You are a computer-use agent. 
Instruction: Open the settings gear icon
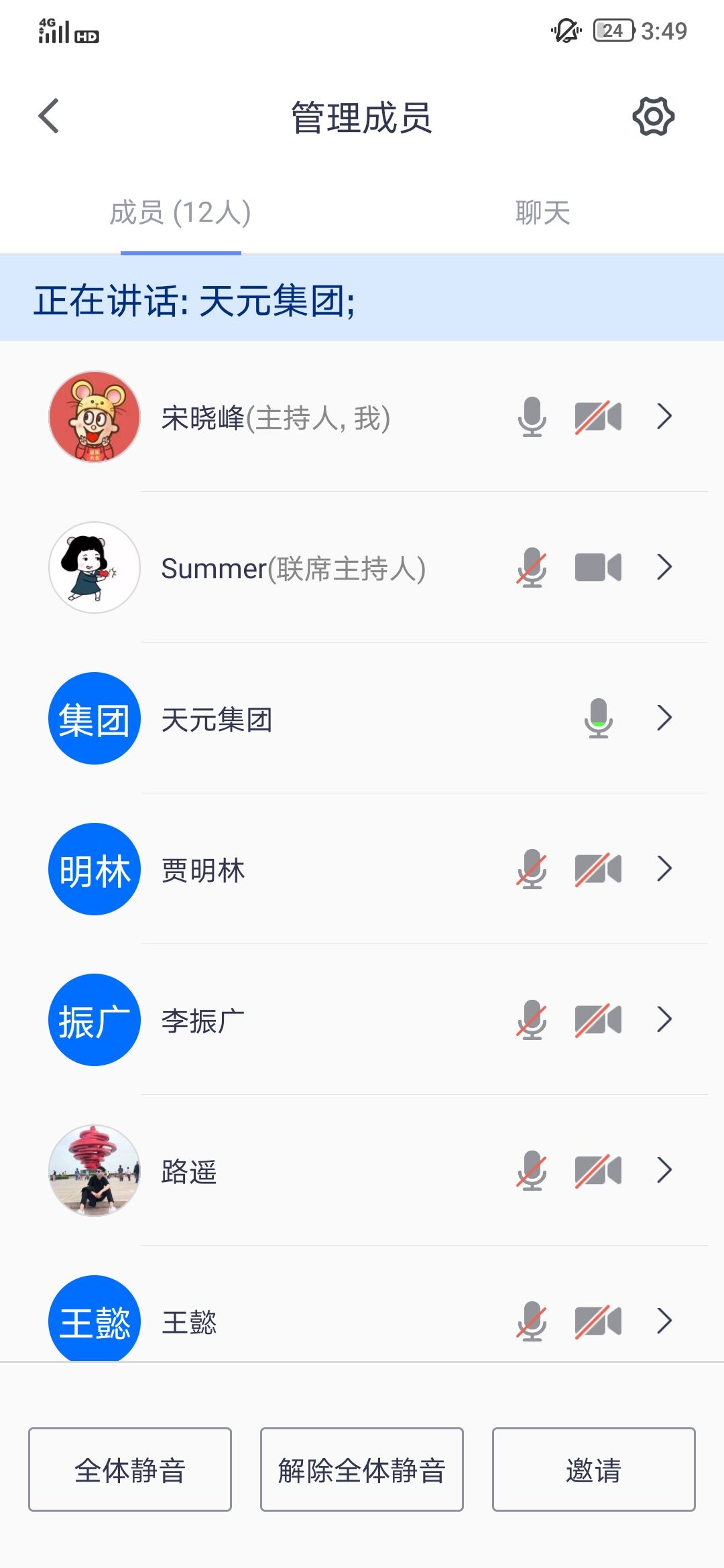point(653,116)
